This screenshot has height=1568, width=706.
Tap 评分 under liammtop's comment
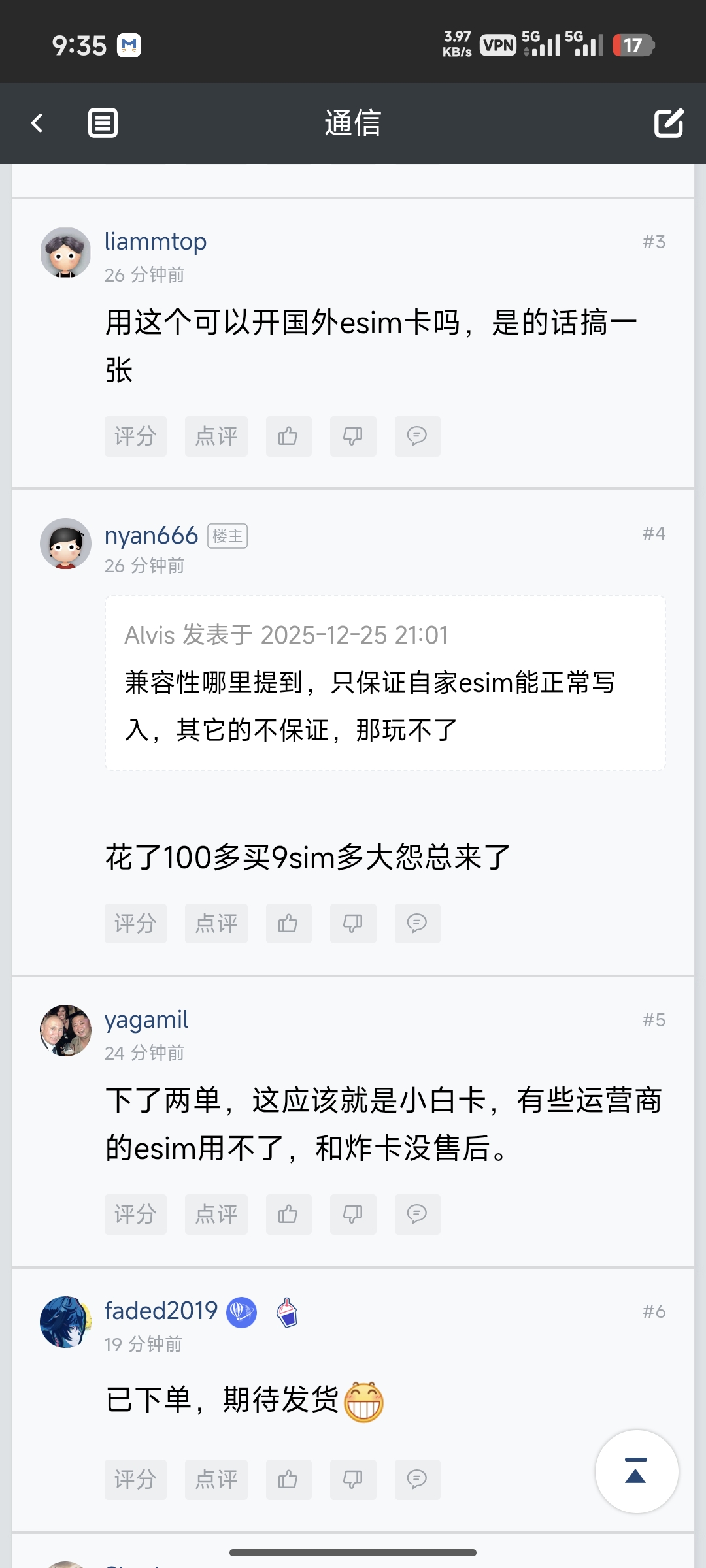135,436
